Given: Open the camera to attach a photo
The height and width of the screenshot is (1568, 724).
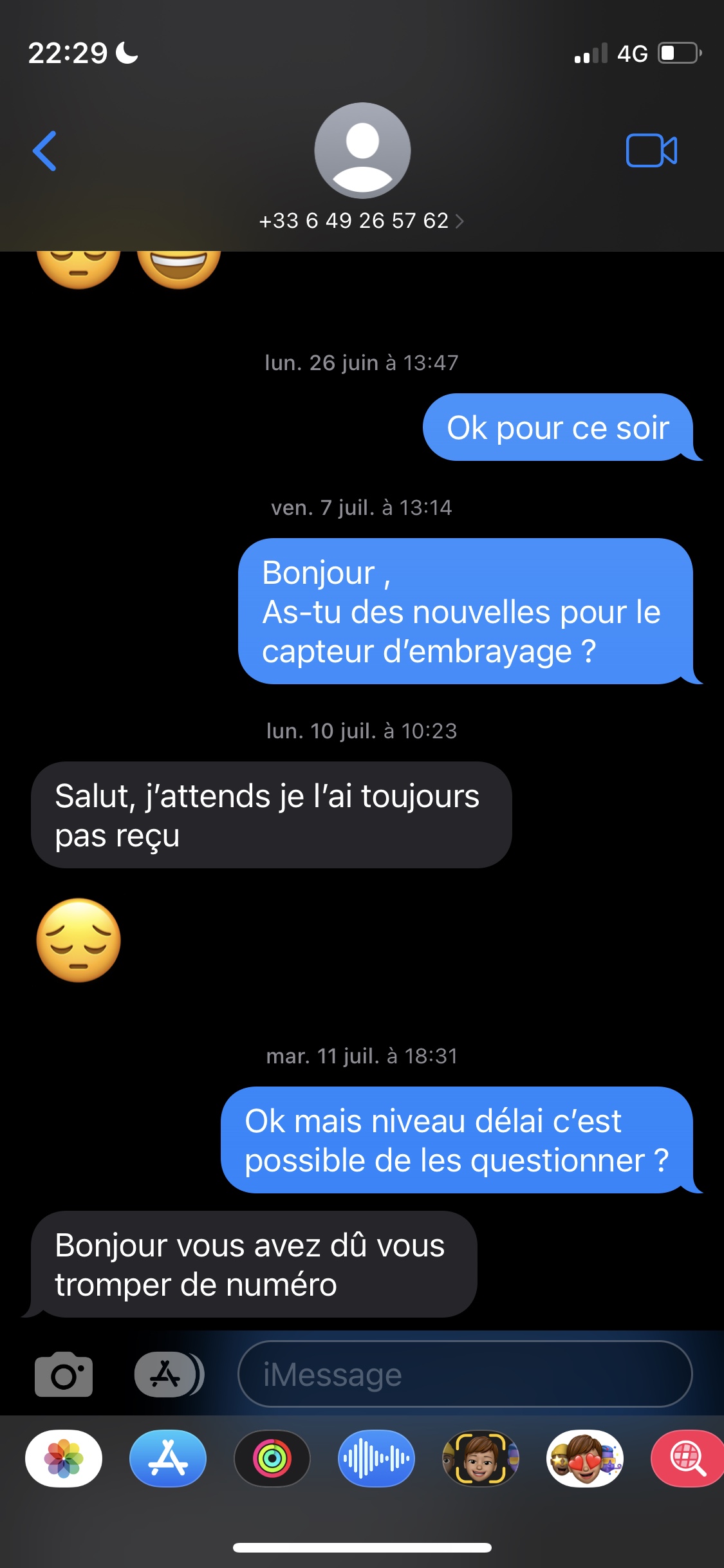Looking at the screenshot, I should (x=64, y=1374).
